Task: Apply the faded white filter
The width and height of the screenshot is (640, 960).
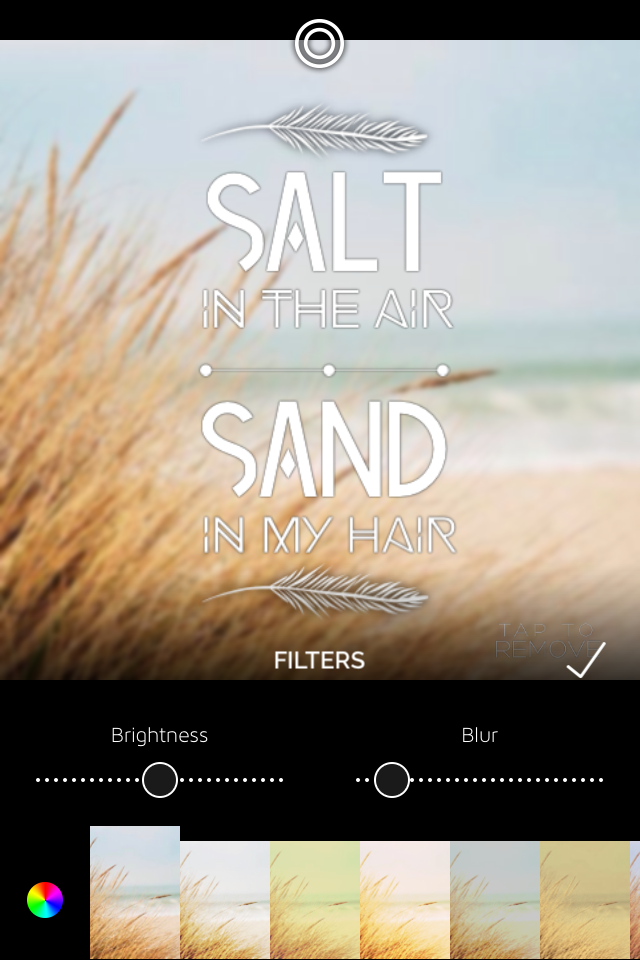Action: click(225, 900)
